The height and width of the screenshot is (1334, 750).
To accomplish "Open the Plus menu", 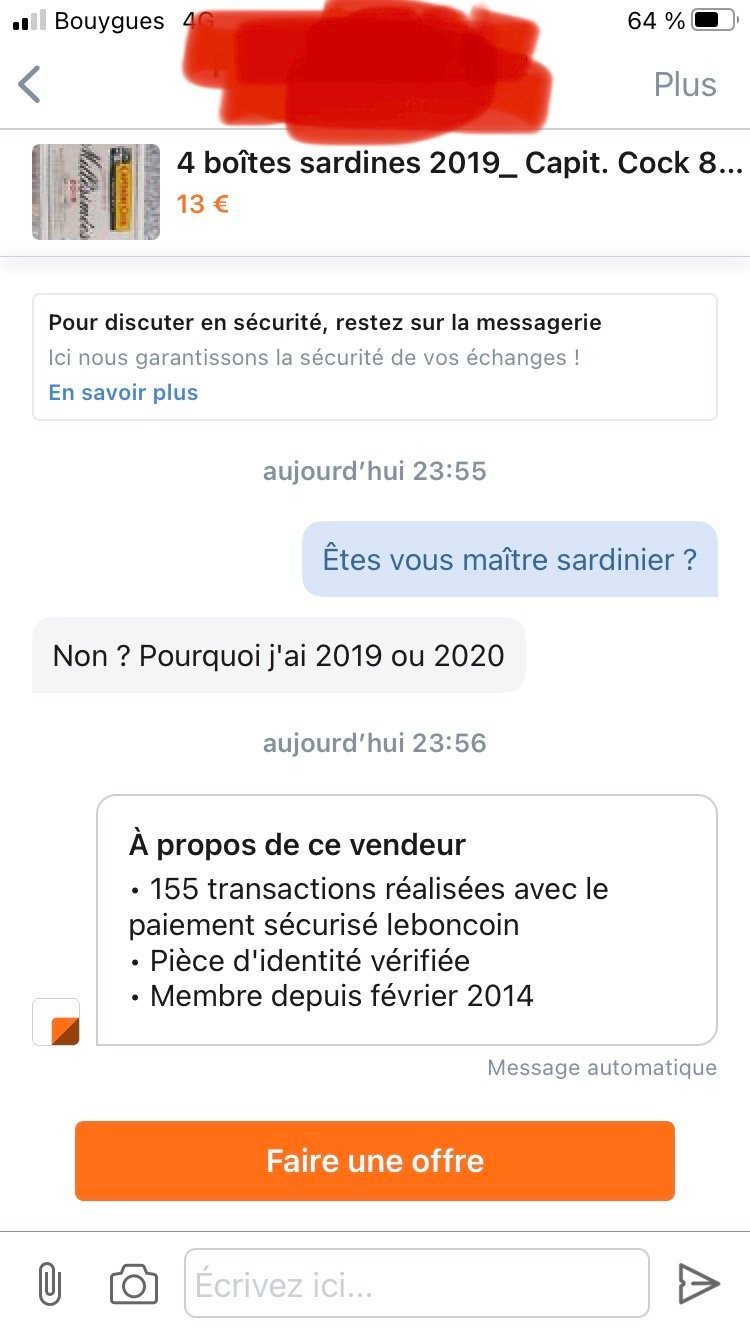I will [685, 85].
